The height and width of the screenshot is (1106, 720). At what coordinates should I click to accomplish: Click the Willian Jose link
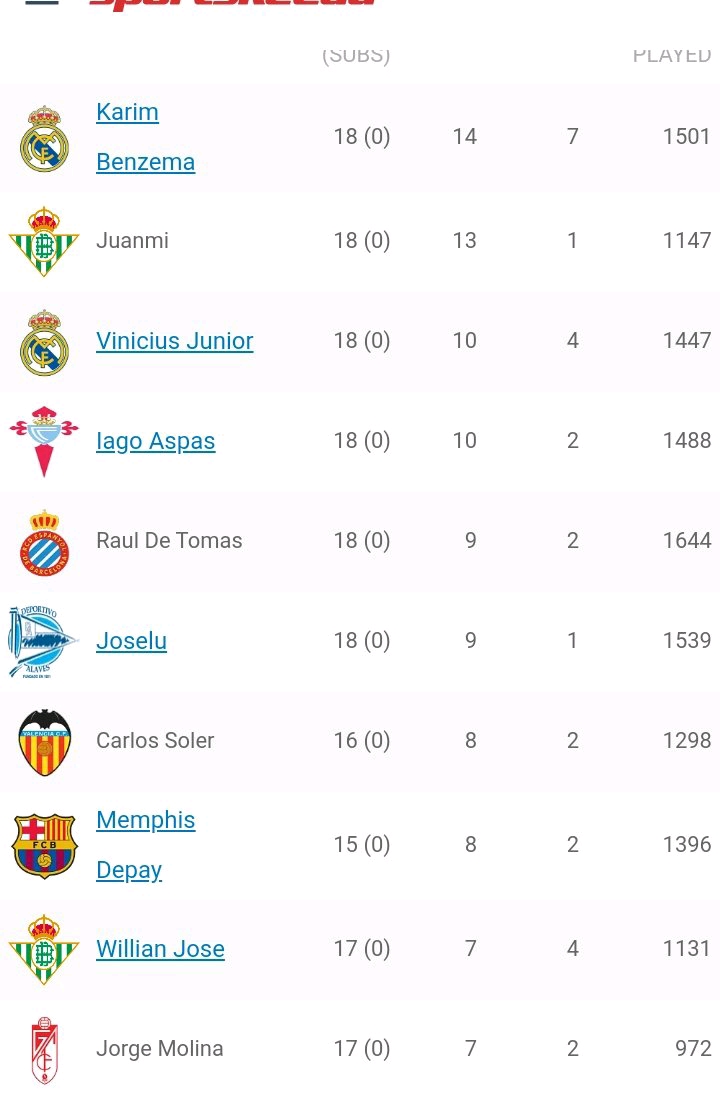tap(160, 948)
